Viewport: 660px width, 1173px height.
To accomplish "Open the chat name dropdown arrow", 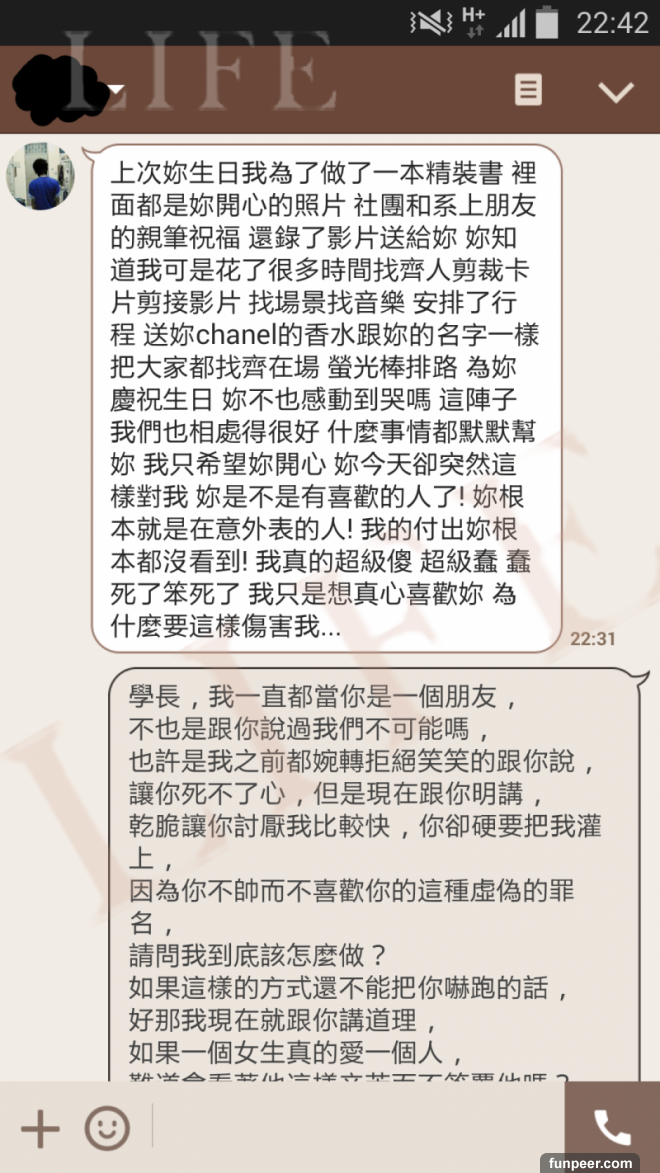I will click(116, 91).
